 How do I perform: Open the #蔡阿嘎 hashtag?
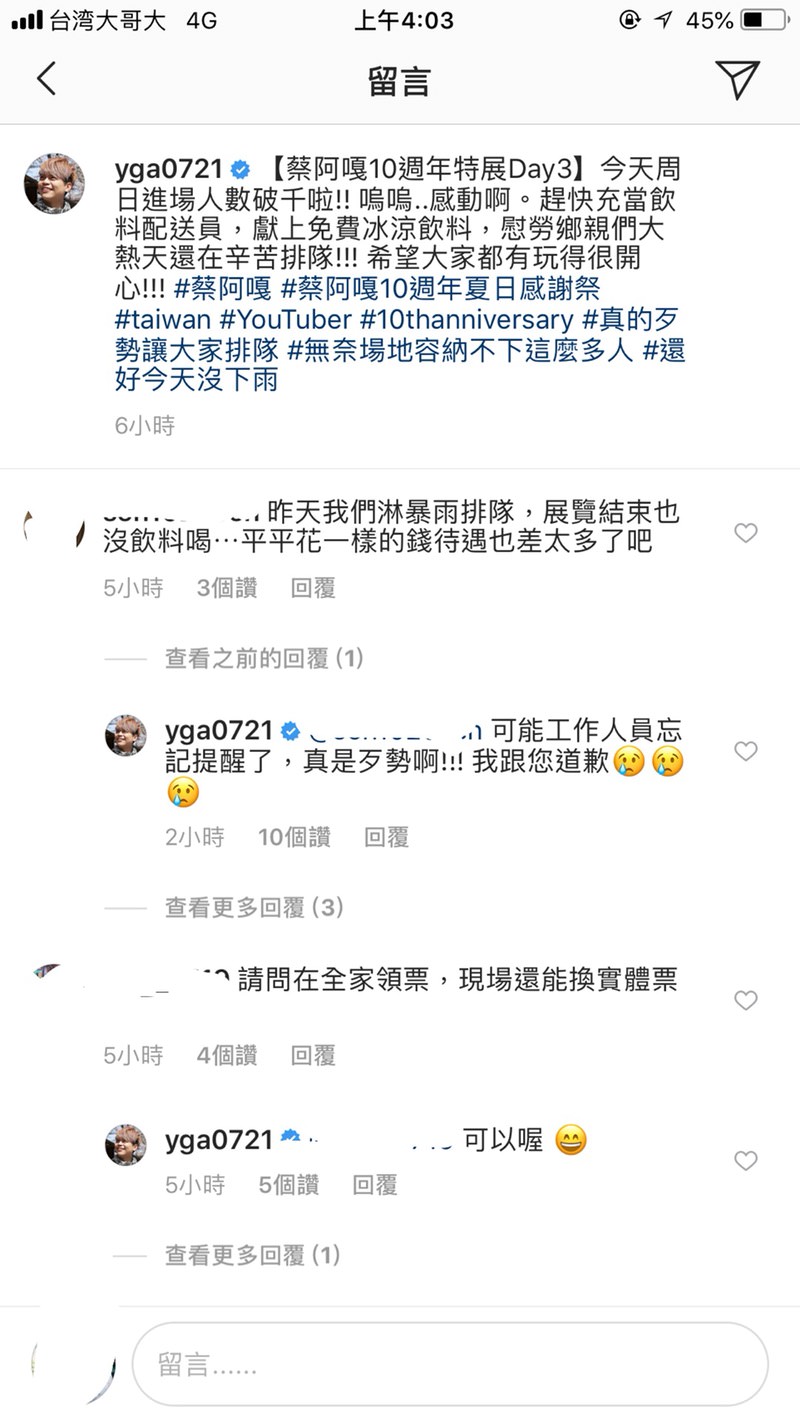tap(222, 290)
